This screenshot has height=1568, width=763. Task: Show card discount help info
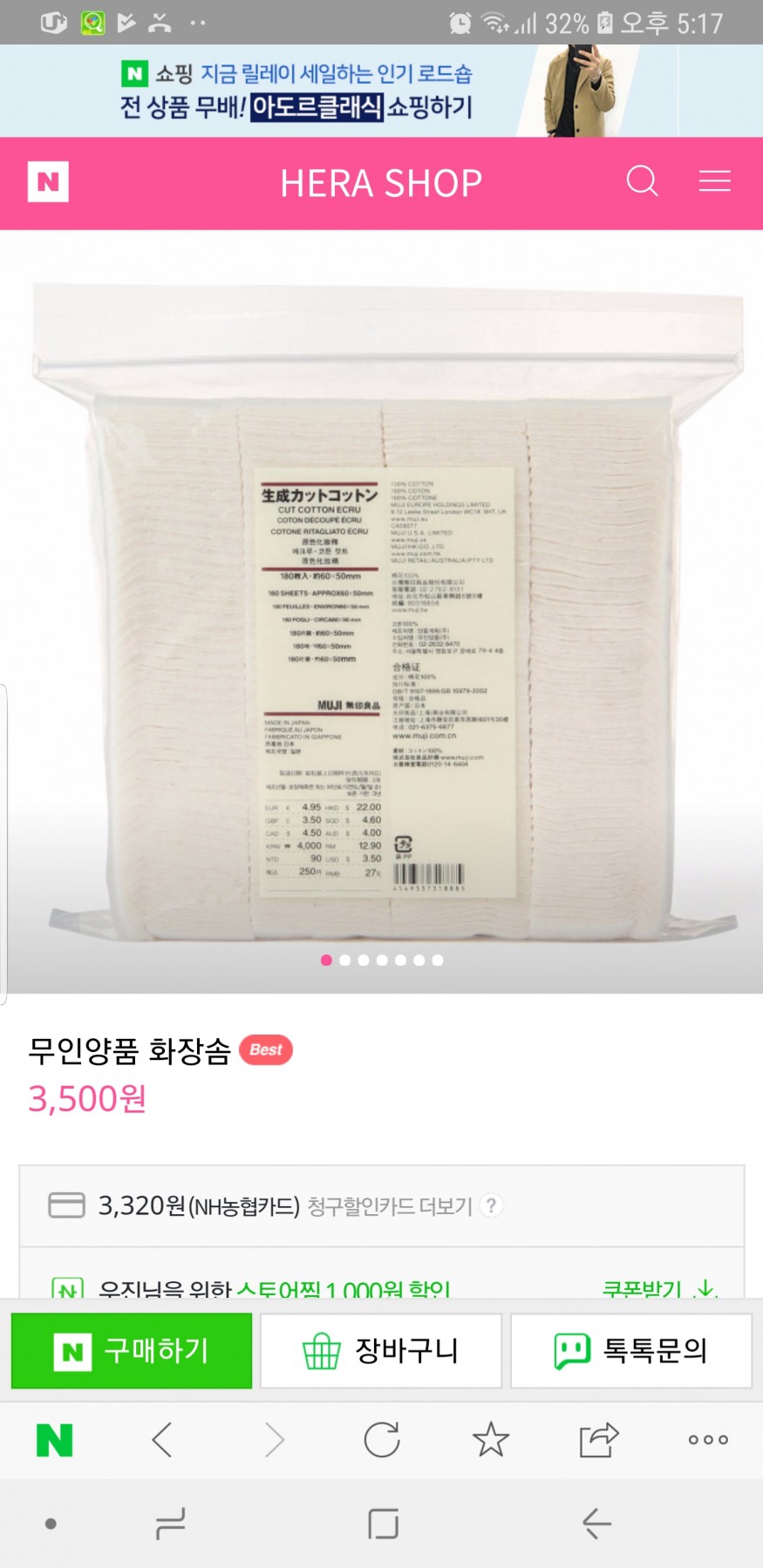pyautogui.click(x=492, y=1205)
